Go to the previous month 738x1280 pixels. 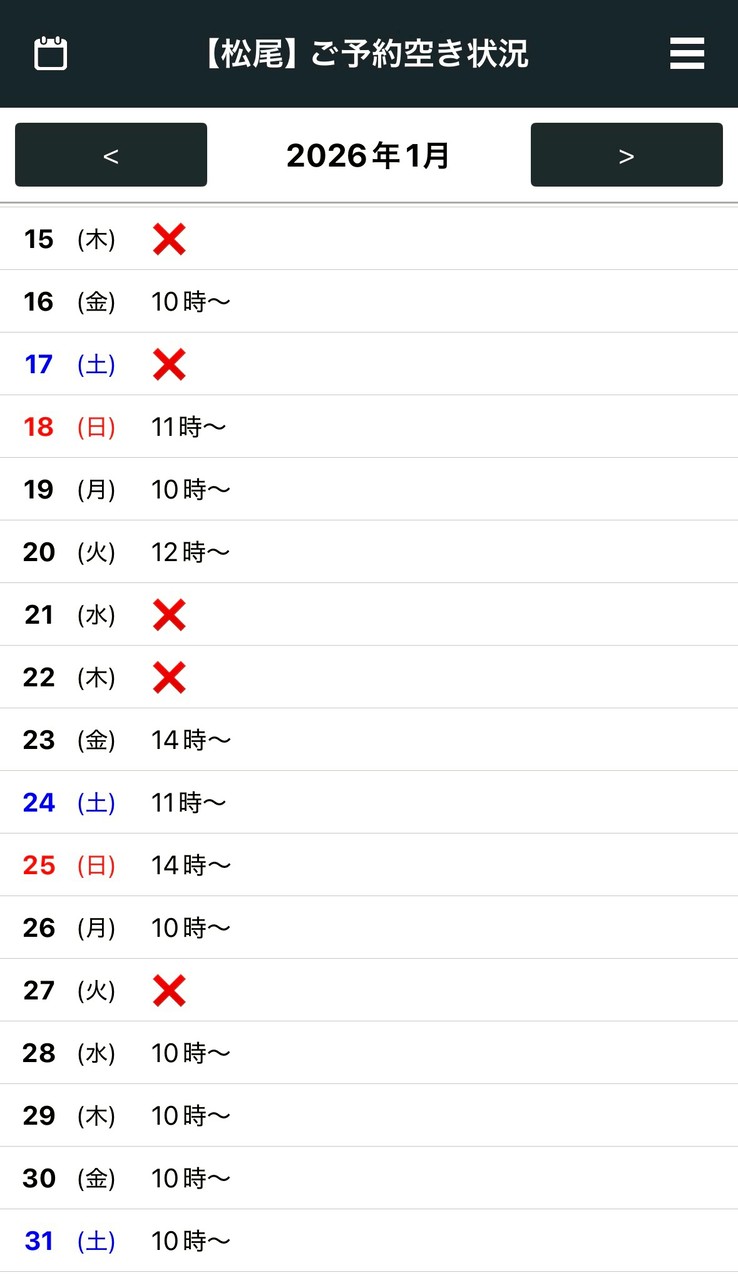click(x=111, y=155)
